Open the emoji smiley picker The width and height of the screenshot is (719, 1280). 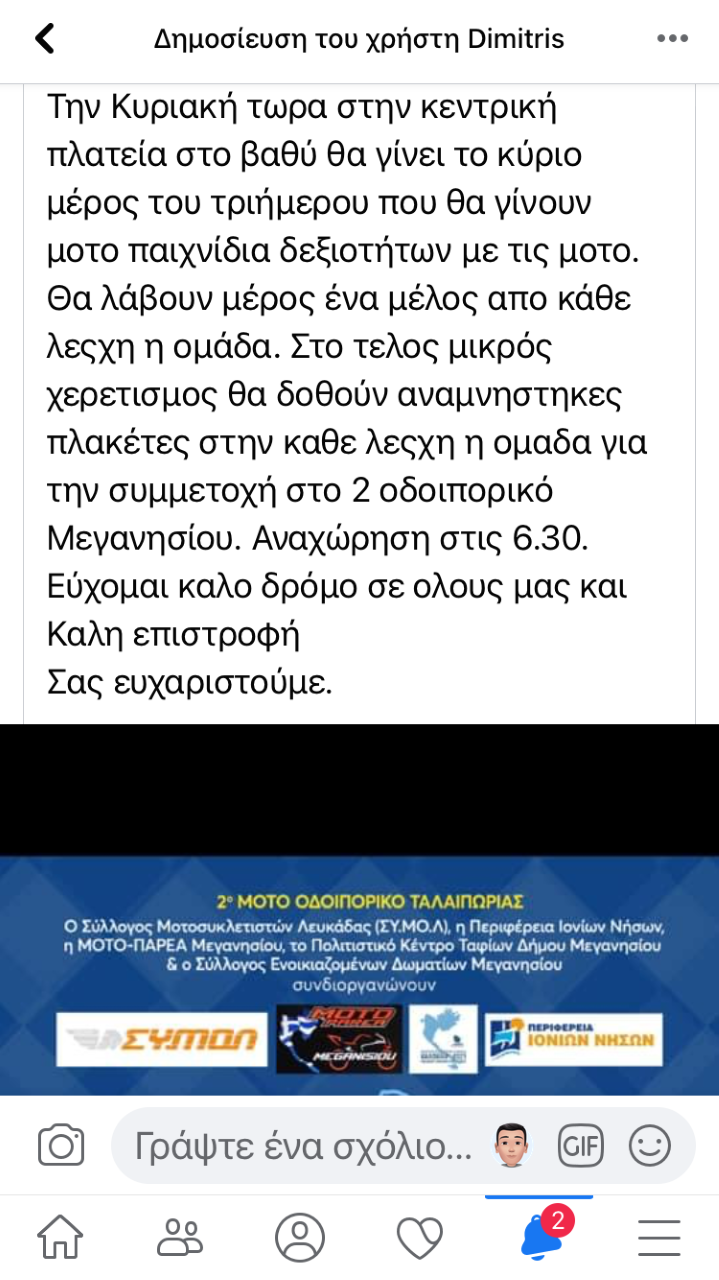649,1145
